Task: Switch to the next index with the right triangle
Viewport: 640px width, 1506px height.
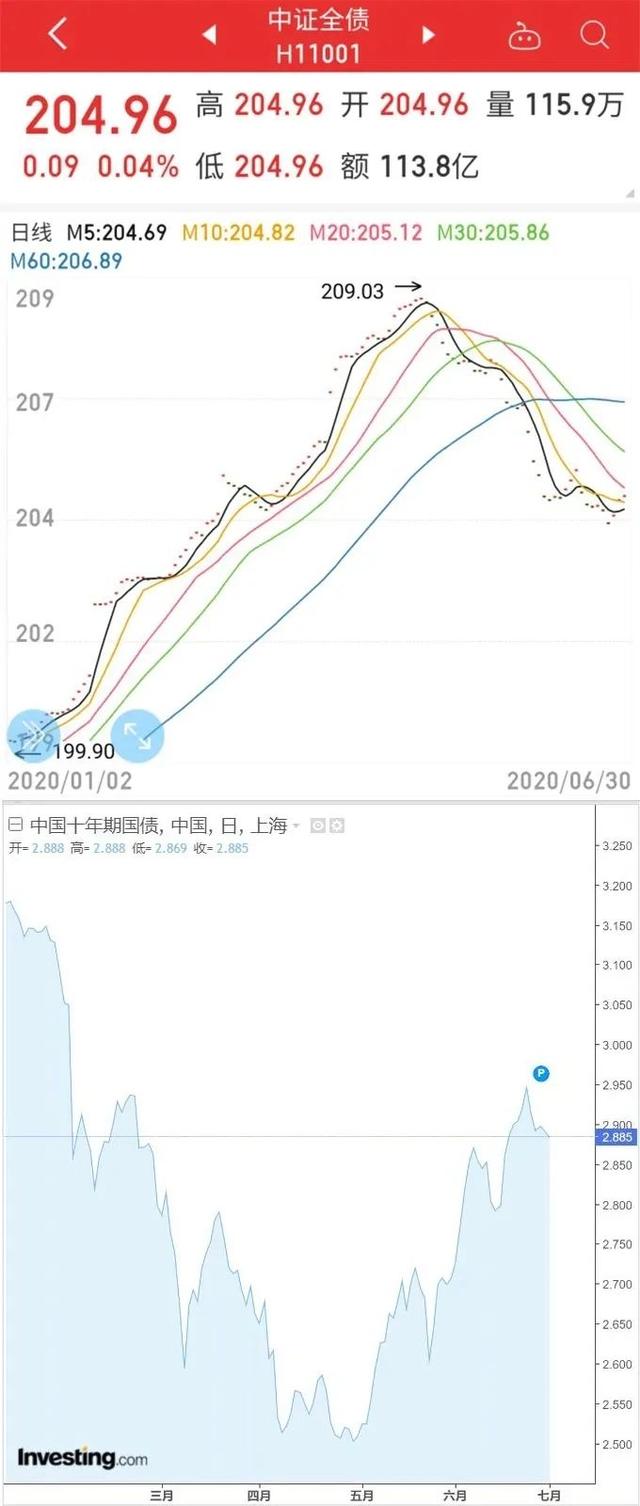Action: click(429, 35)
